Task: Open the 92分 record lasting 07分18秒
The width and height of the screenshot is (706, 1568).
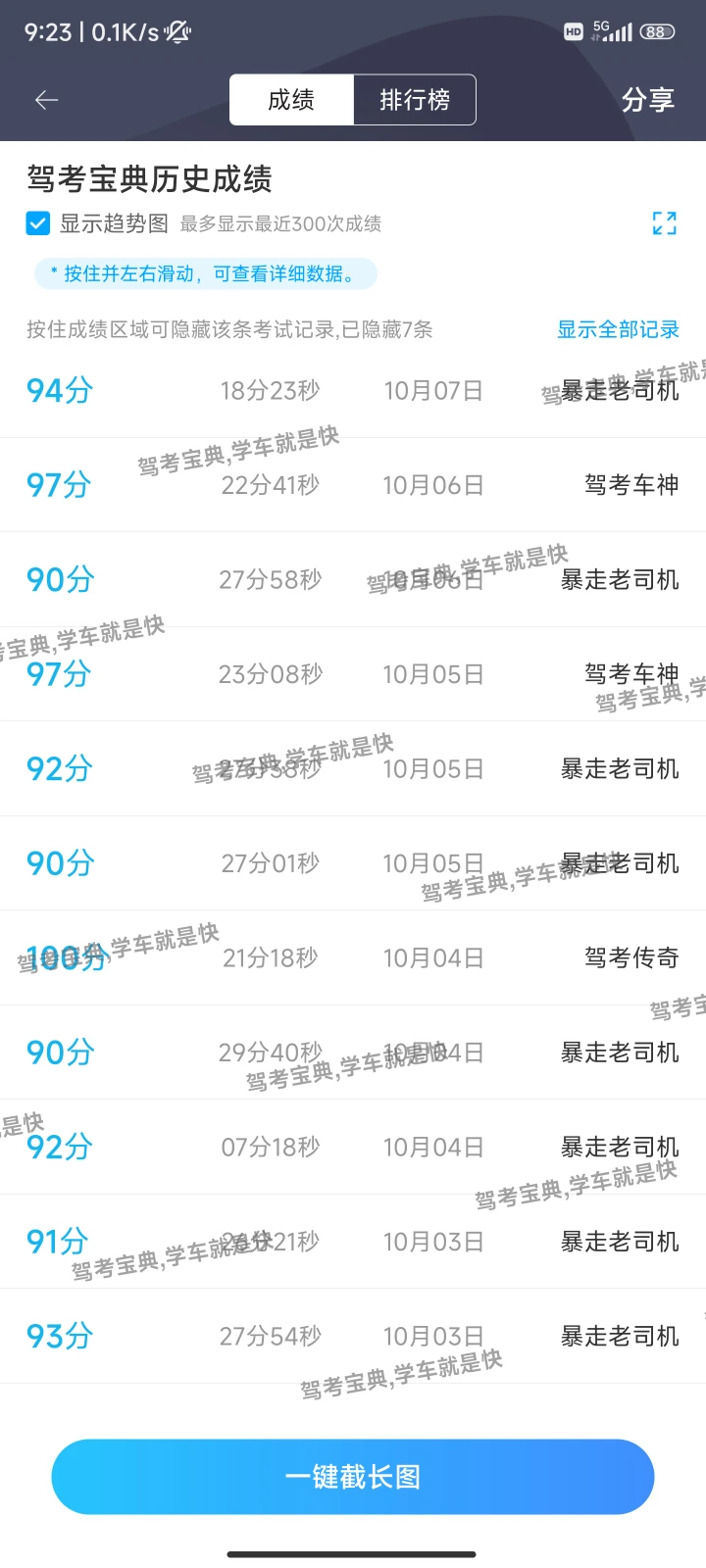Action: (353, 1148)
